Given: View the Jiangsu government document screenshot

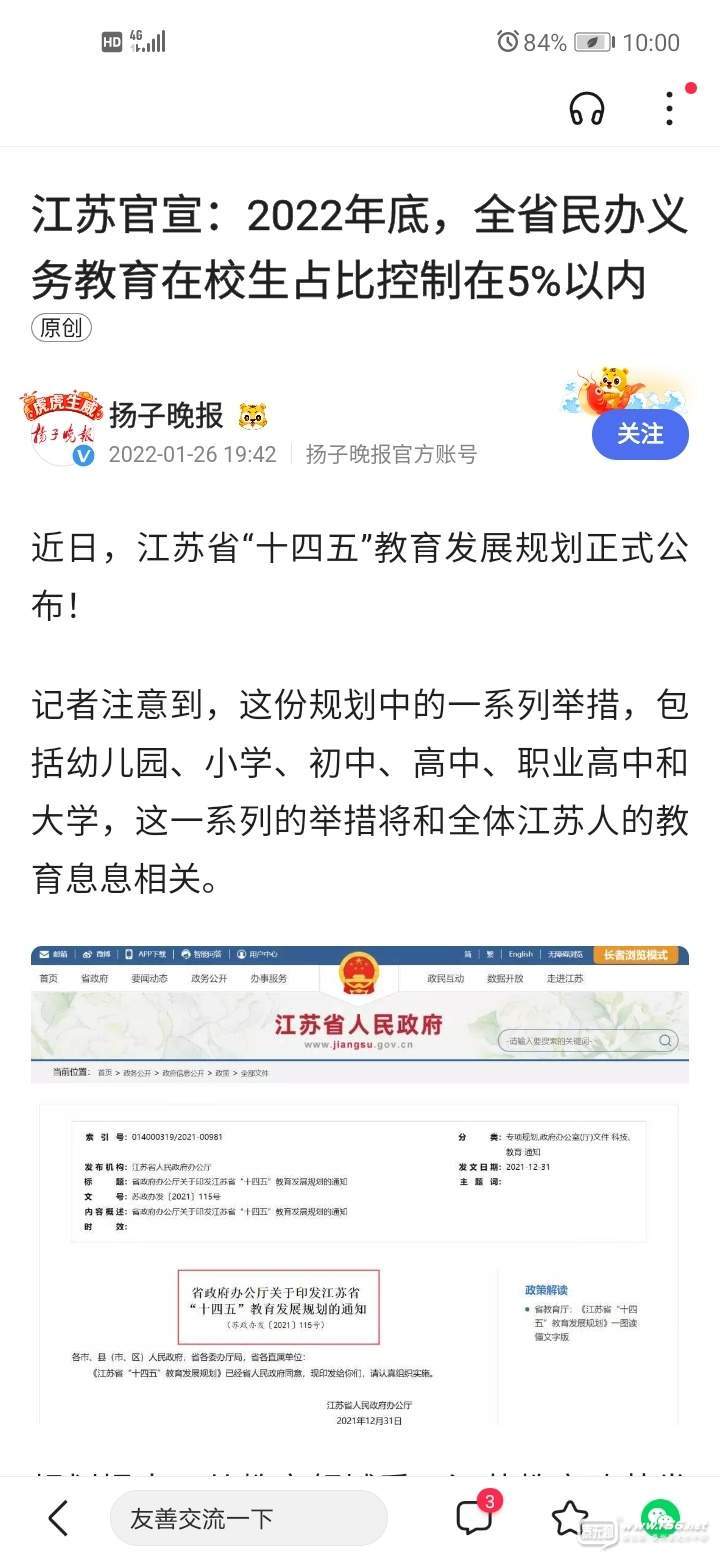Looking at the screenshot, I should click(x=360, y=1185).
